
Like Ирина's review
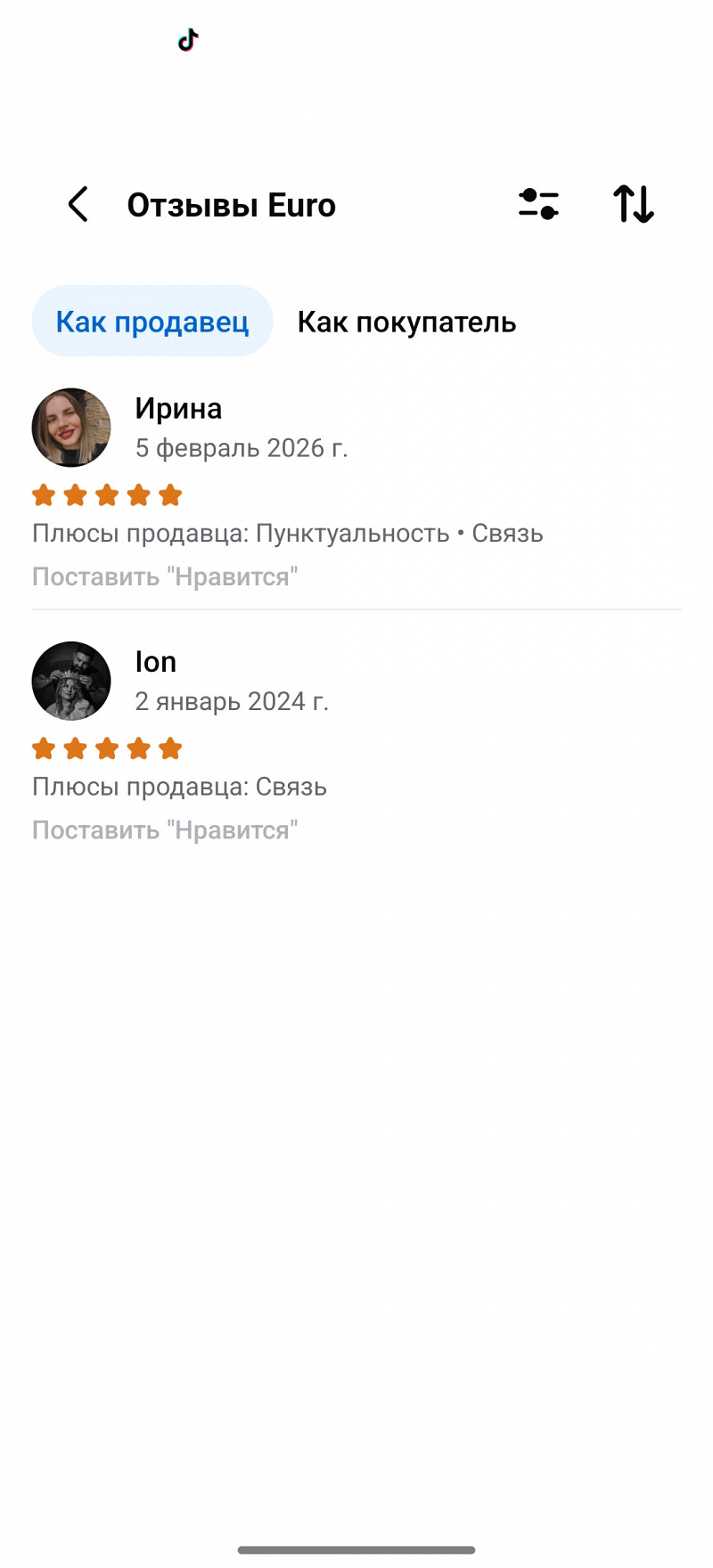coord(165,577)
